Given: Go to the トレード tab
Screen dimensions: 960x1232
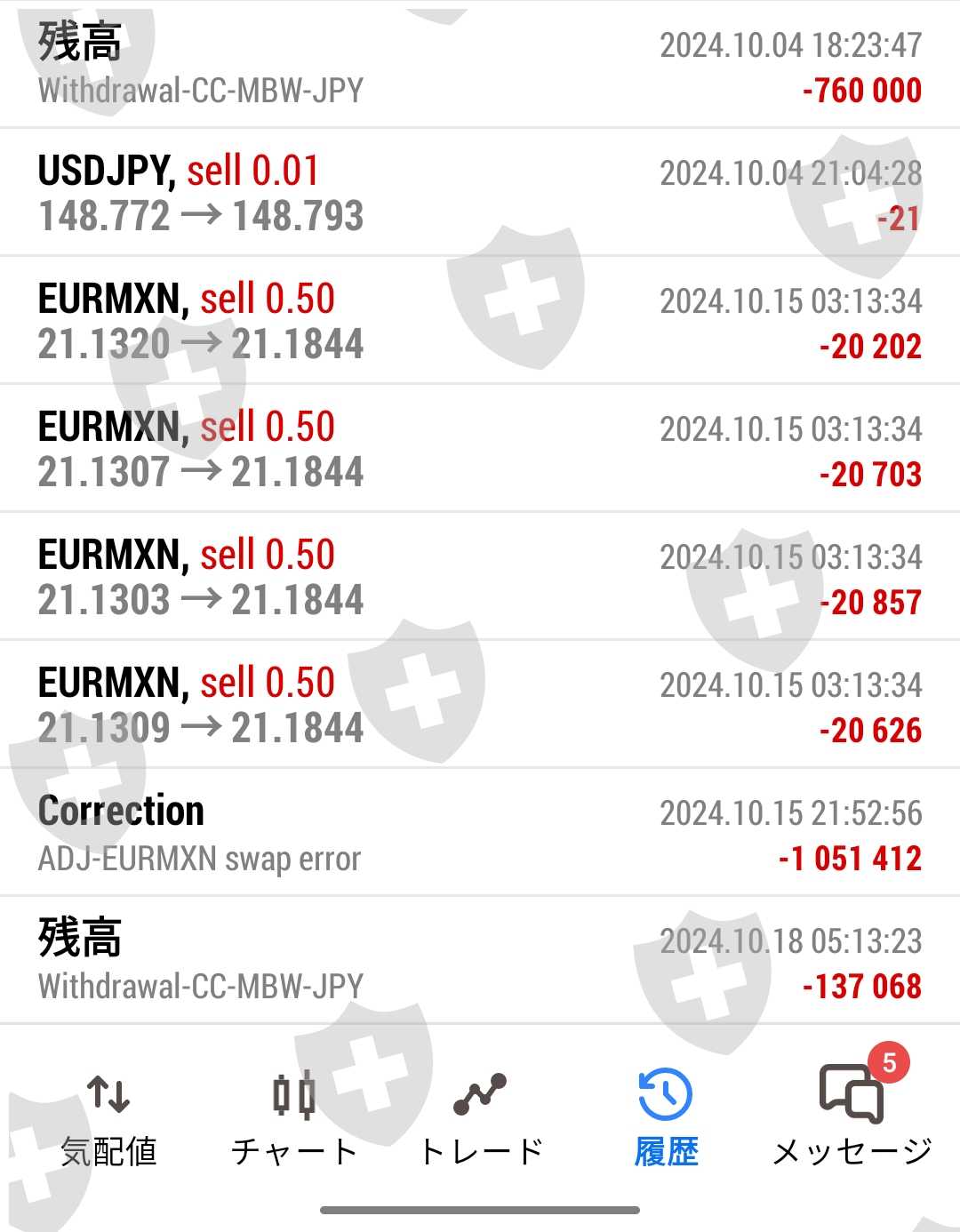Looking at the screenshot, I should pyautogui.click(x=480, y=1118).
